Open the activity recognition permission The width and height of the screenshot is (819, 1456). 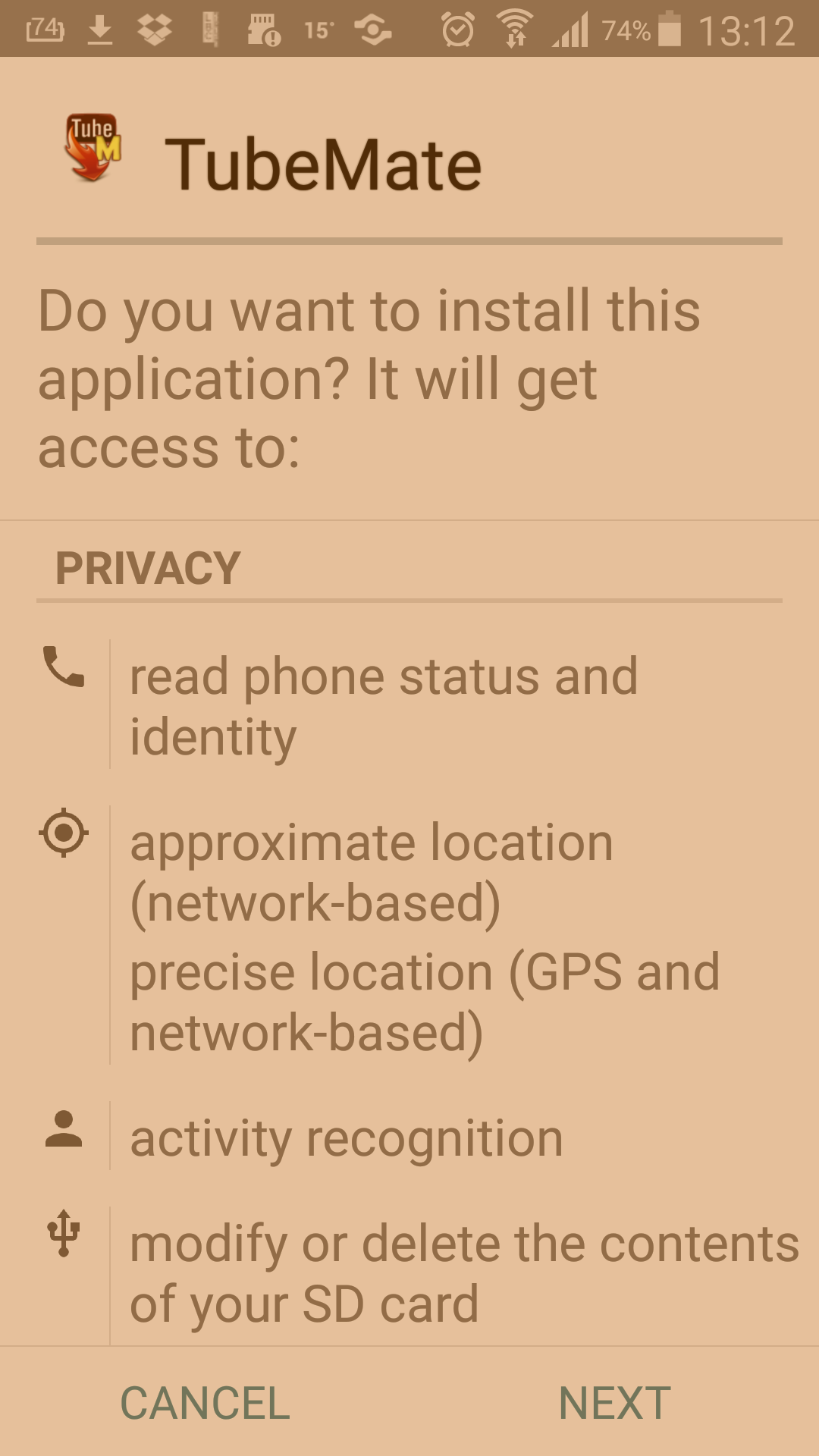[x=347, y=1137]
